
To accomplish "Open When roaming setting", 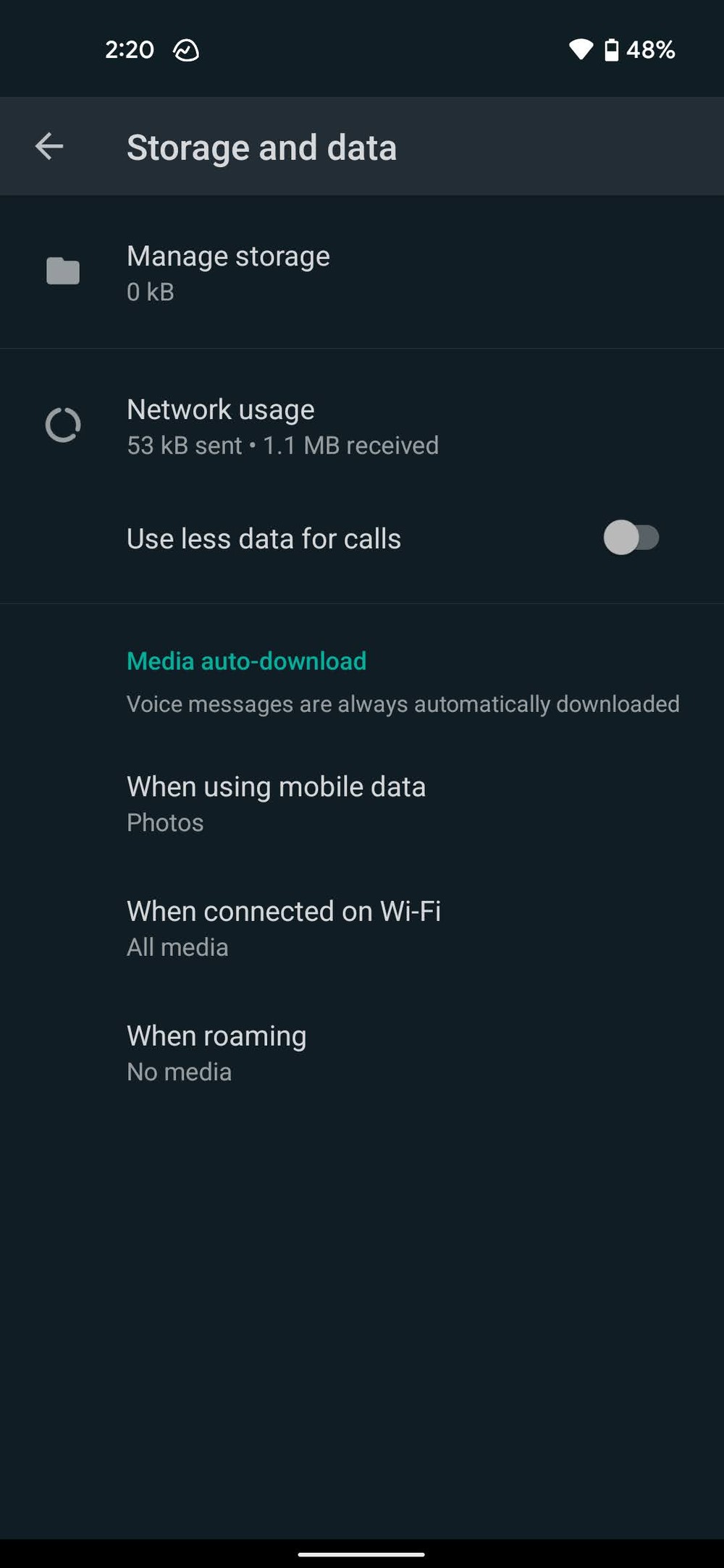I will pos(216,1052).
